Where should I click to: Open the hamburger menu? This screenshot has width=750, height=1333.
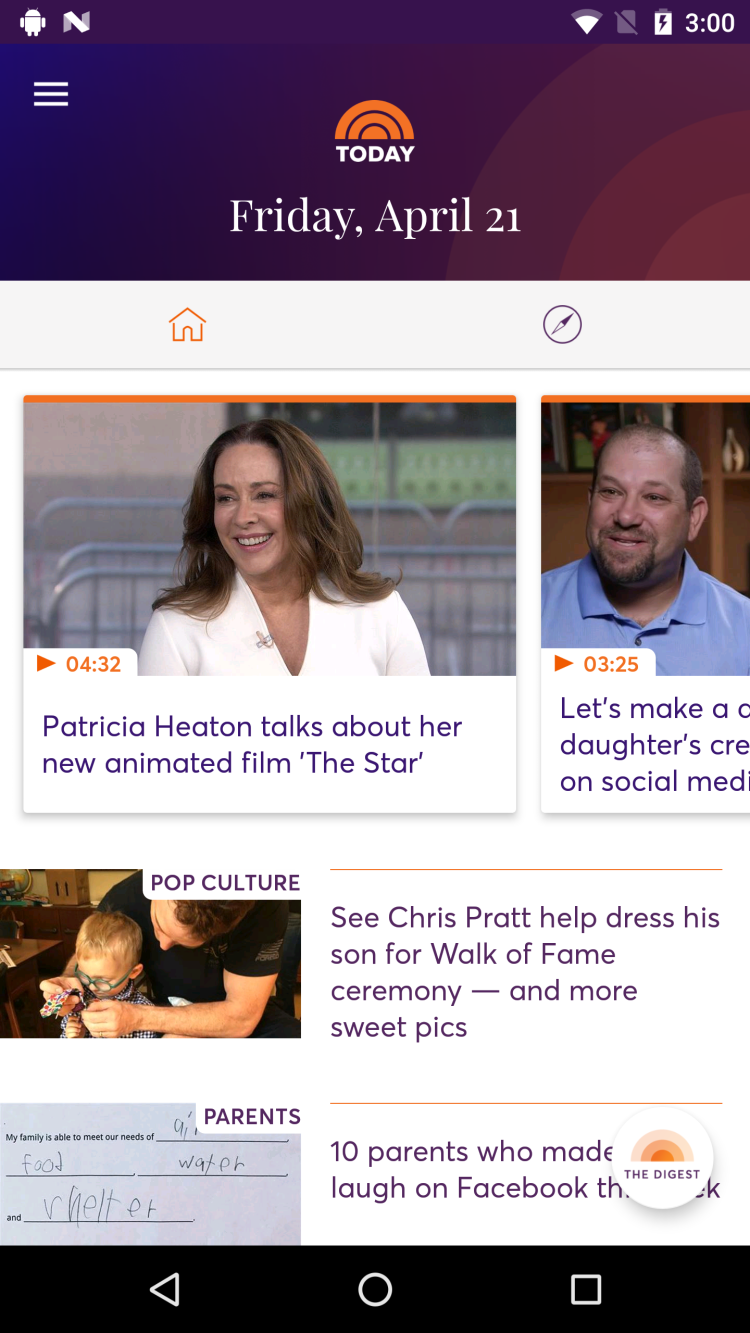click(51, 95)
